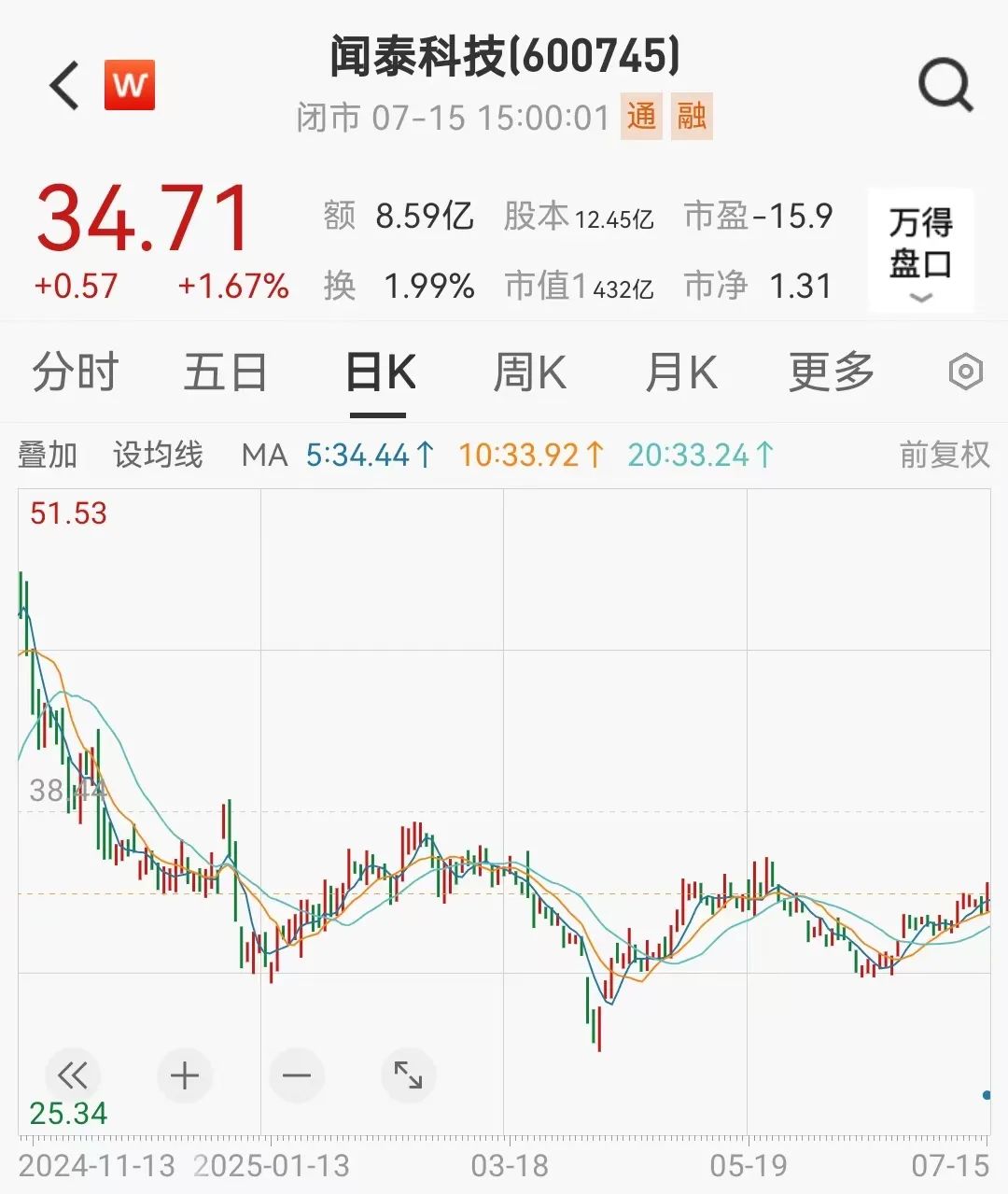Switch to 月K chart tab

tap(680, 372)
